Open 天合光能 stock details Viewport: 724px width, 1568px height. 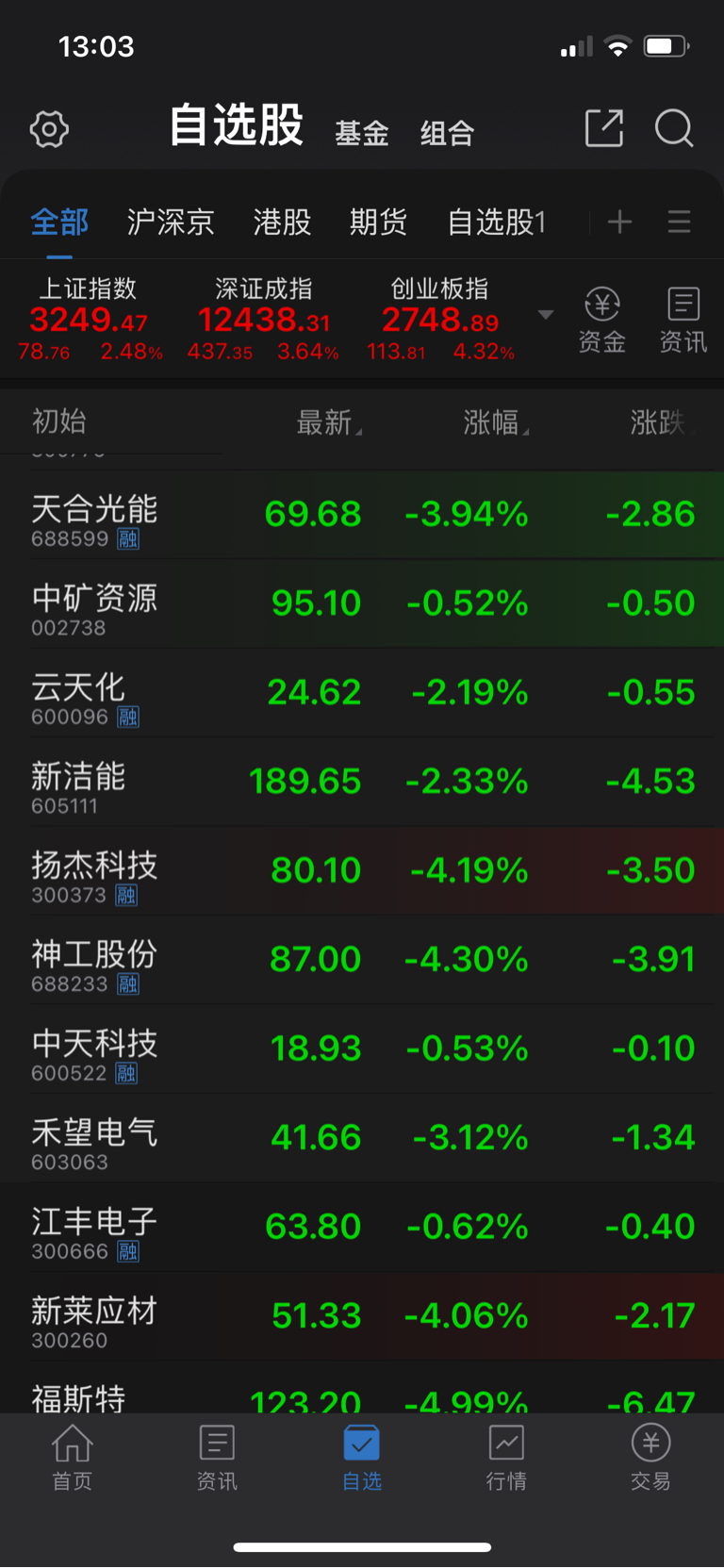click(x=362, y=516)
